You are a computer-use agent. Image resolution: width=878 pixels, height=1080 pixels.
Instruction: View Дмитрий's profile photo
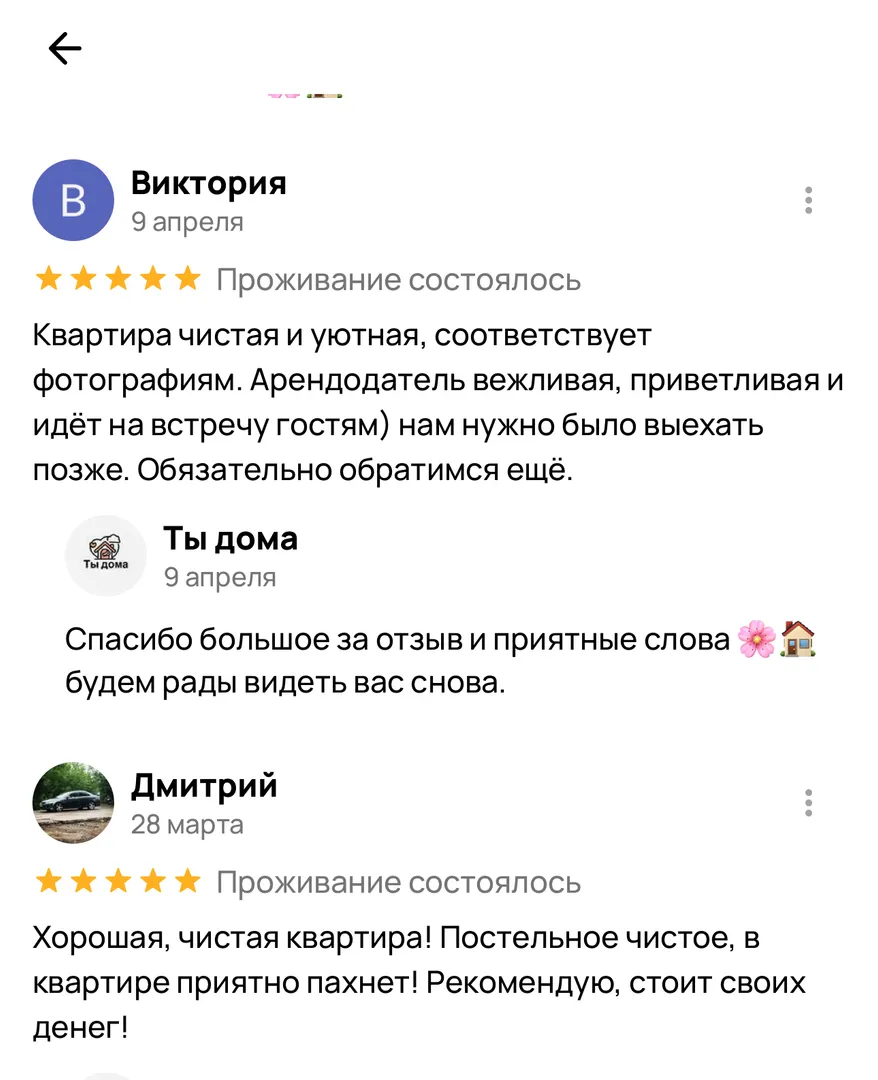pyautogui.click(x=74, y=802)
